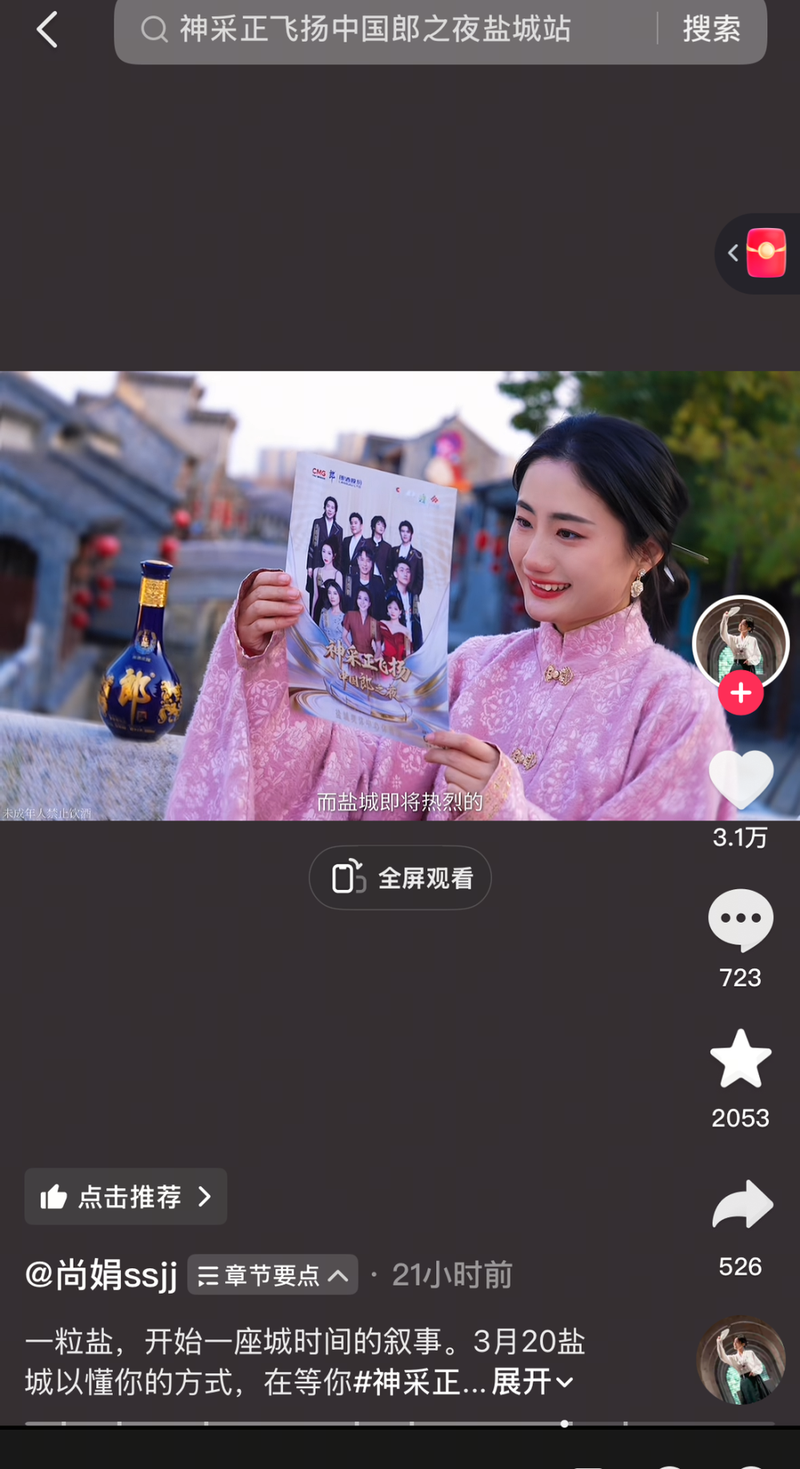
Task: Tap the back arrow to exit the video
Action: point(46,30)
